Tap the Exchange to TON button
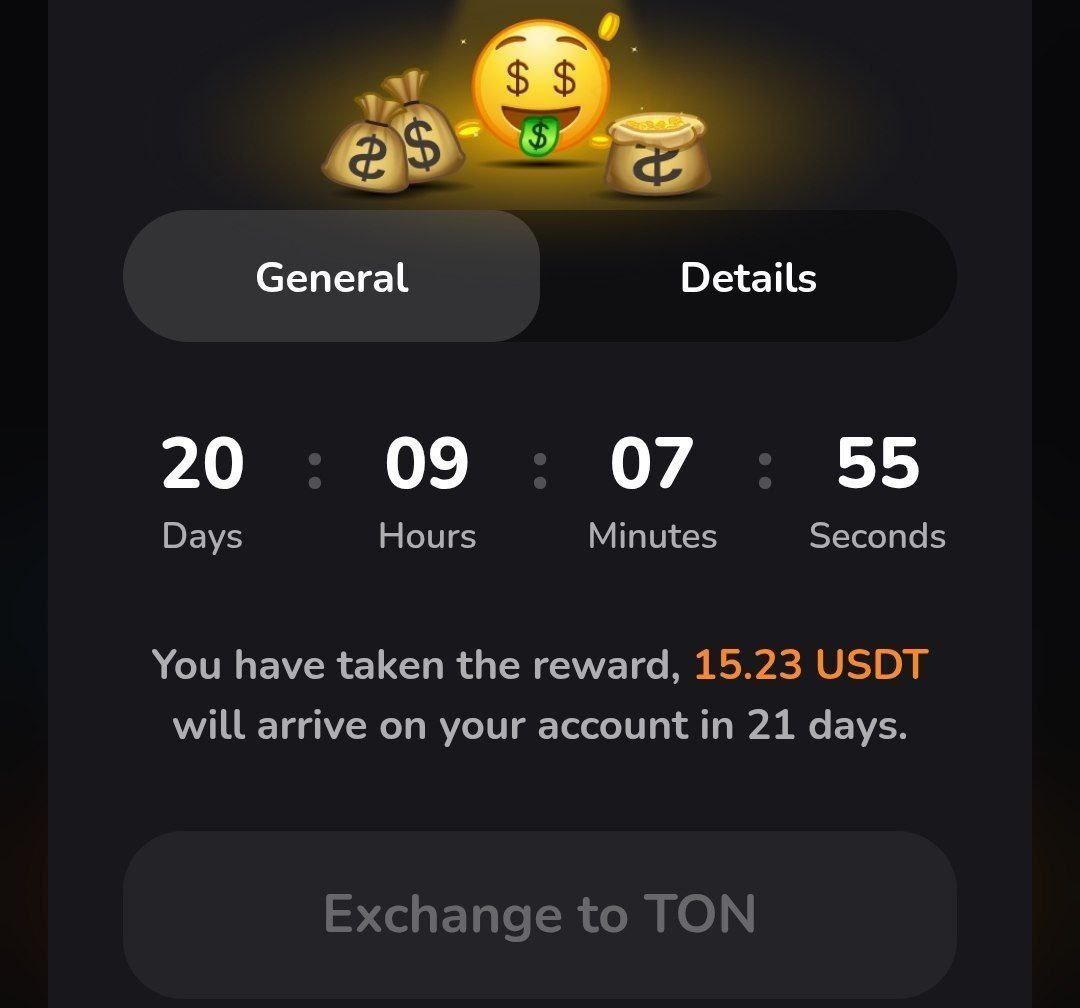This screenshot has width=1080, height=1008. click(x=540, y=914)
